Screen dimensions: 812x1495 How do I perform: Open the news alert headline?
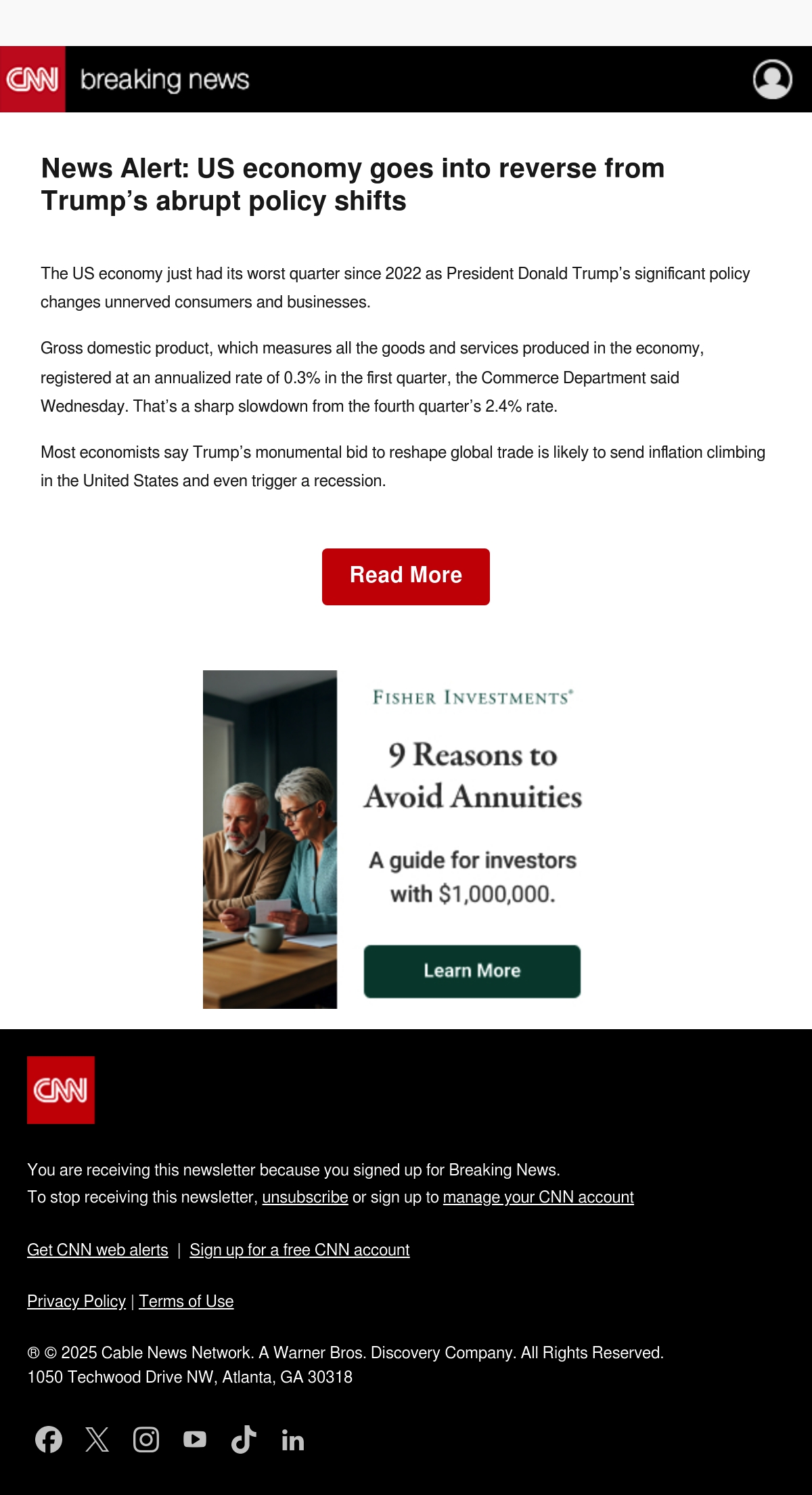(353, 184)
